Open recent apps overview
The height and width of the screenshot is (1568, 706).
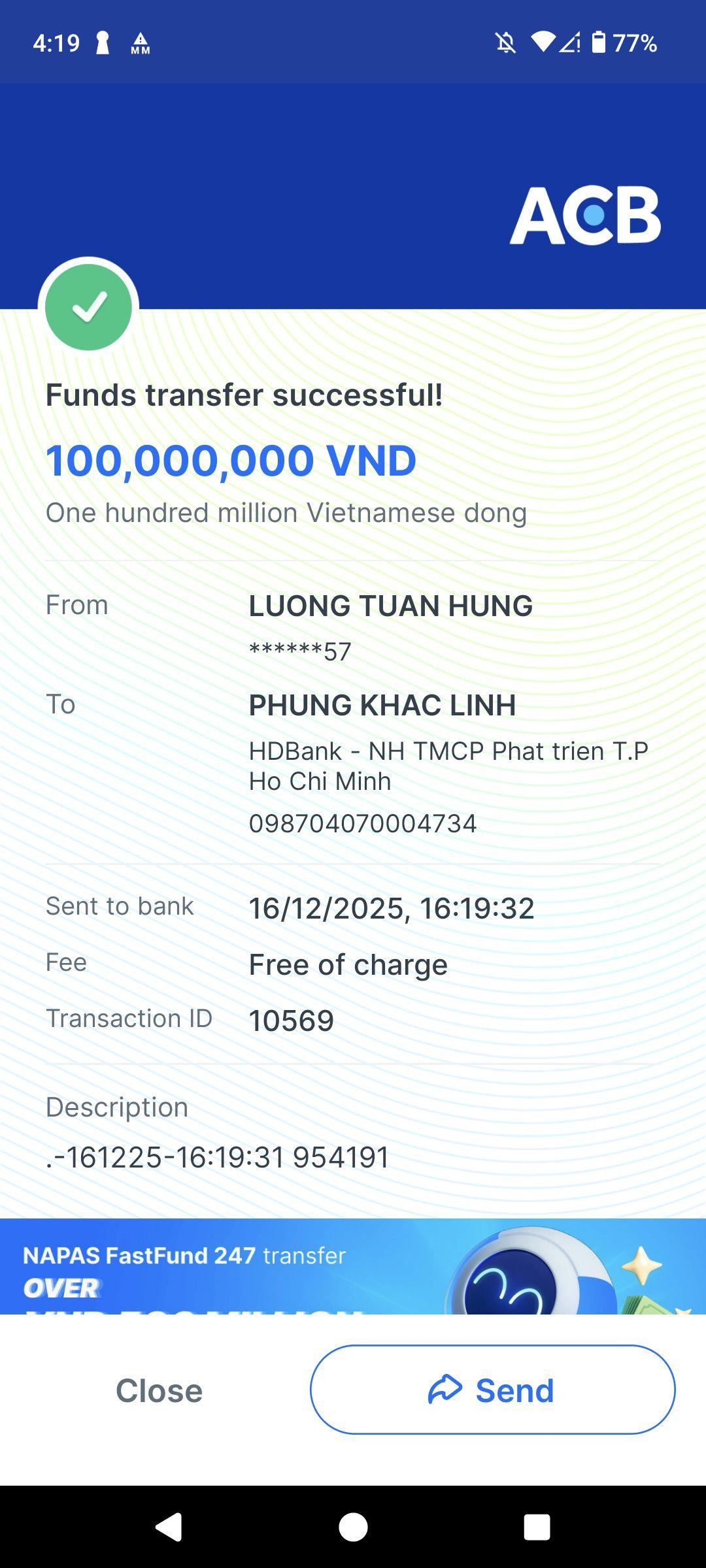537,1527
